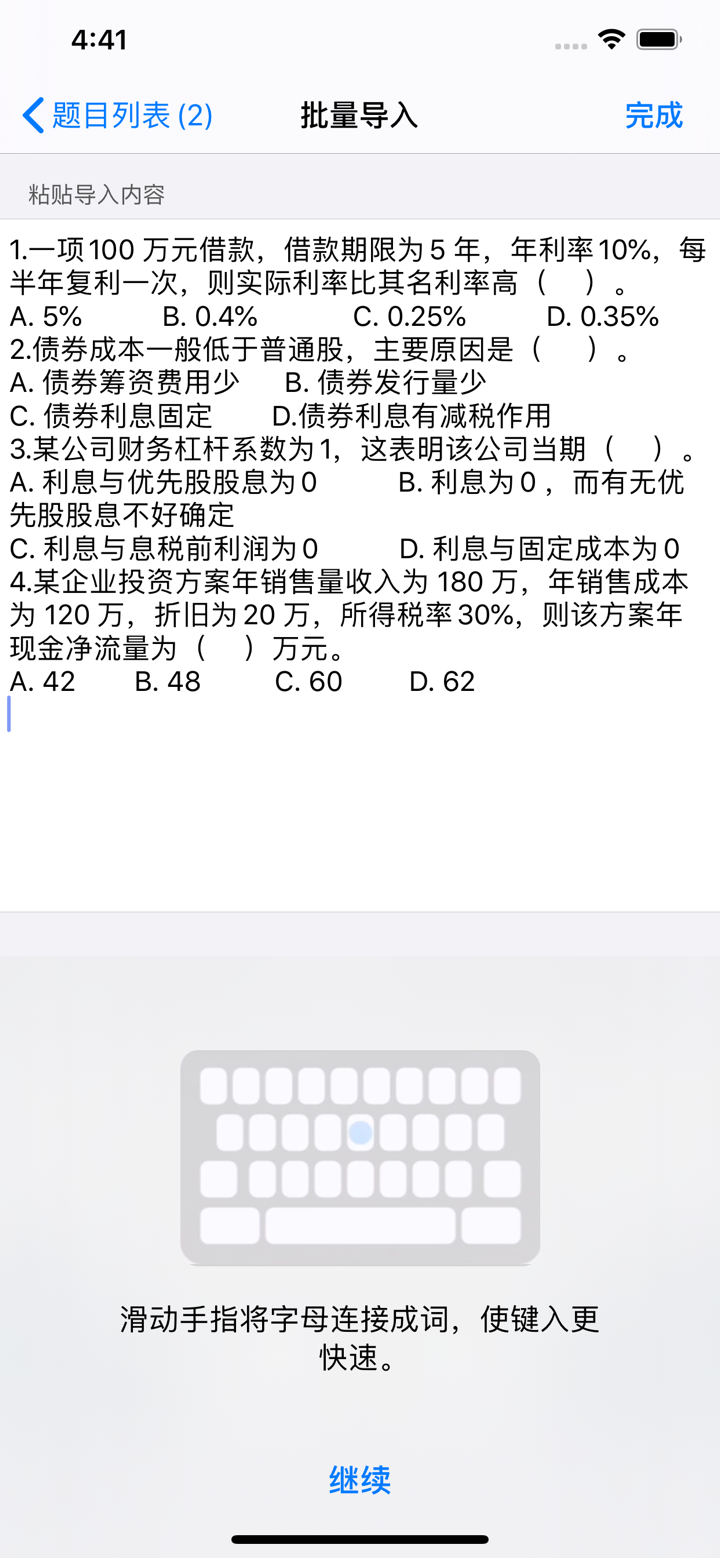Viewport: 720px width, 1558px height.
Task: Tap option C. 0.25% in question 1
Action: pos(410,316)
